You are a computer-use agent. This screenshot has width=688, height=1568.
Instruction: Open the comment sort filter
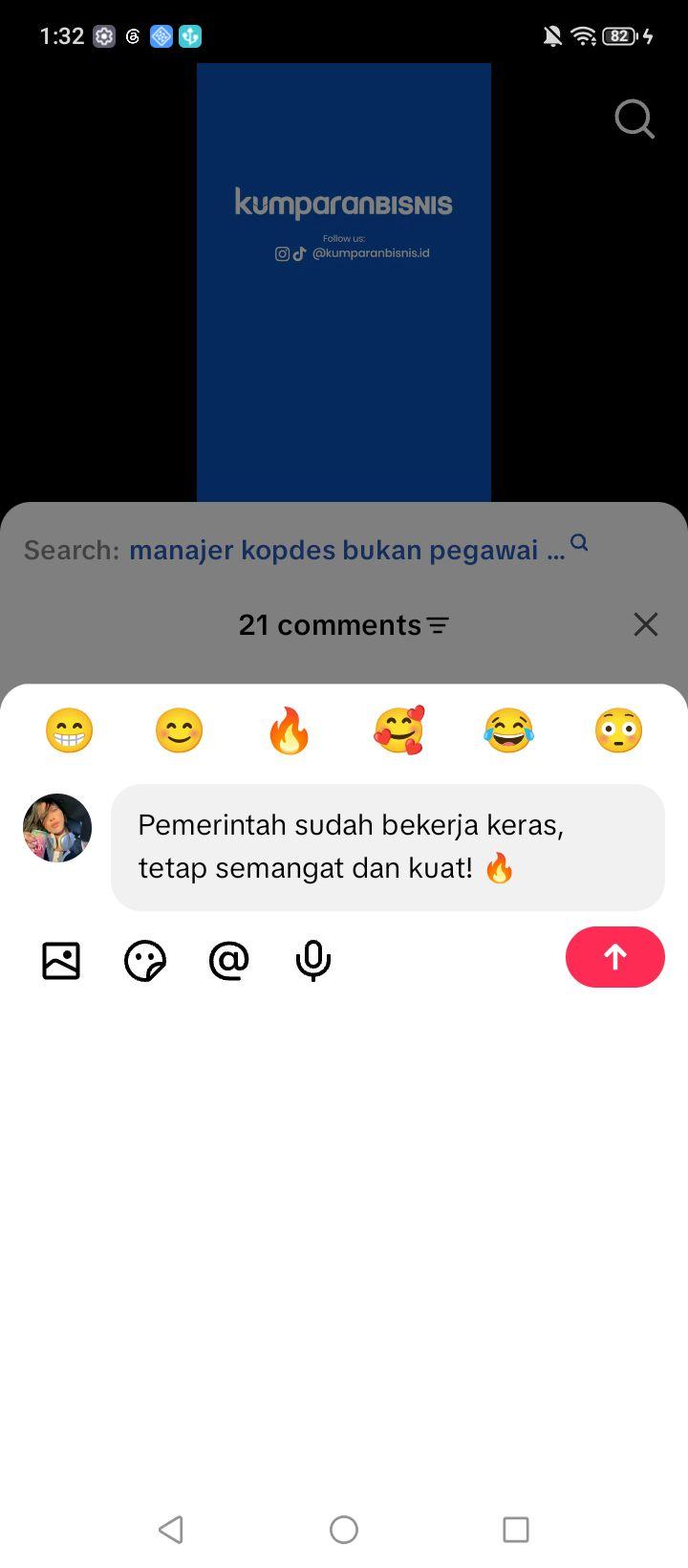pos(438,625)
